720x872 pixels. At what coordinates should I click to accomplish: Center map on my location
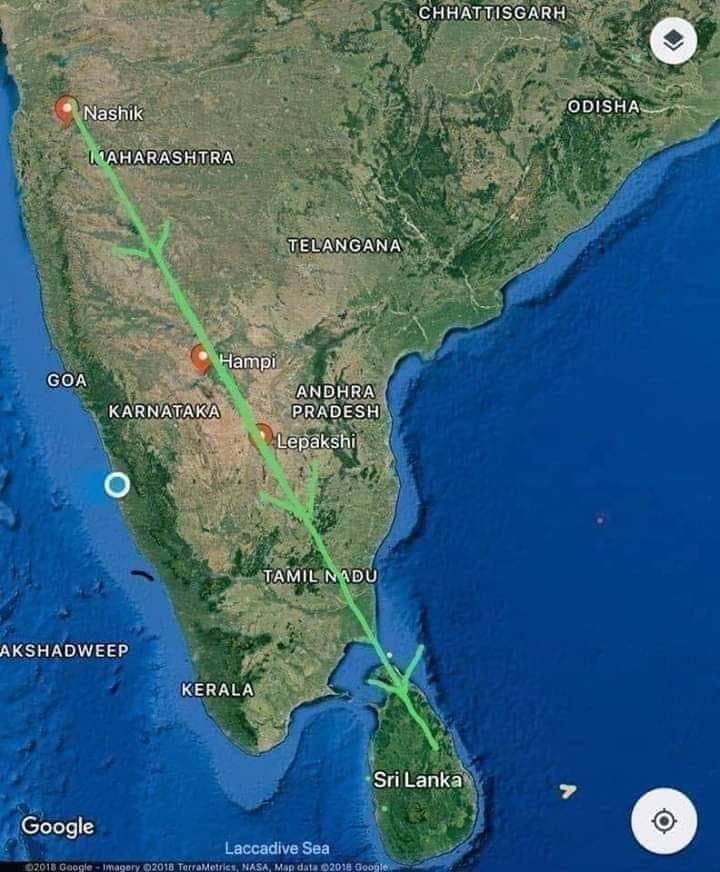tap(663, 821)
